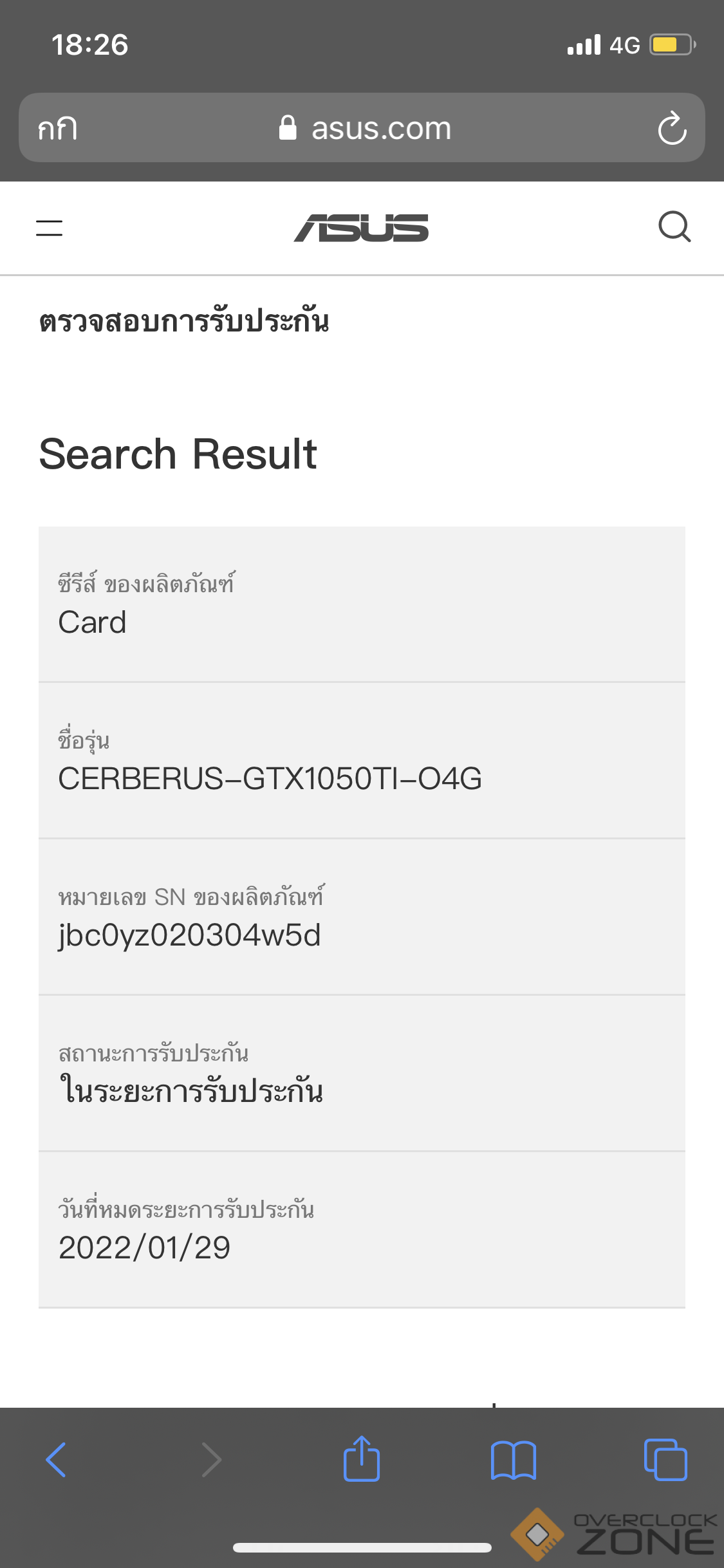Open the ASUS hamburger menu
The height and width of the screenshot is (1568, 724).
49,228
